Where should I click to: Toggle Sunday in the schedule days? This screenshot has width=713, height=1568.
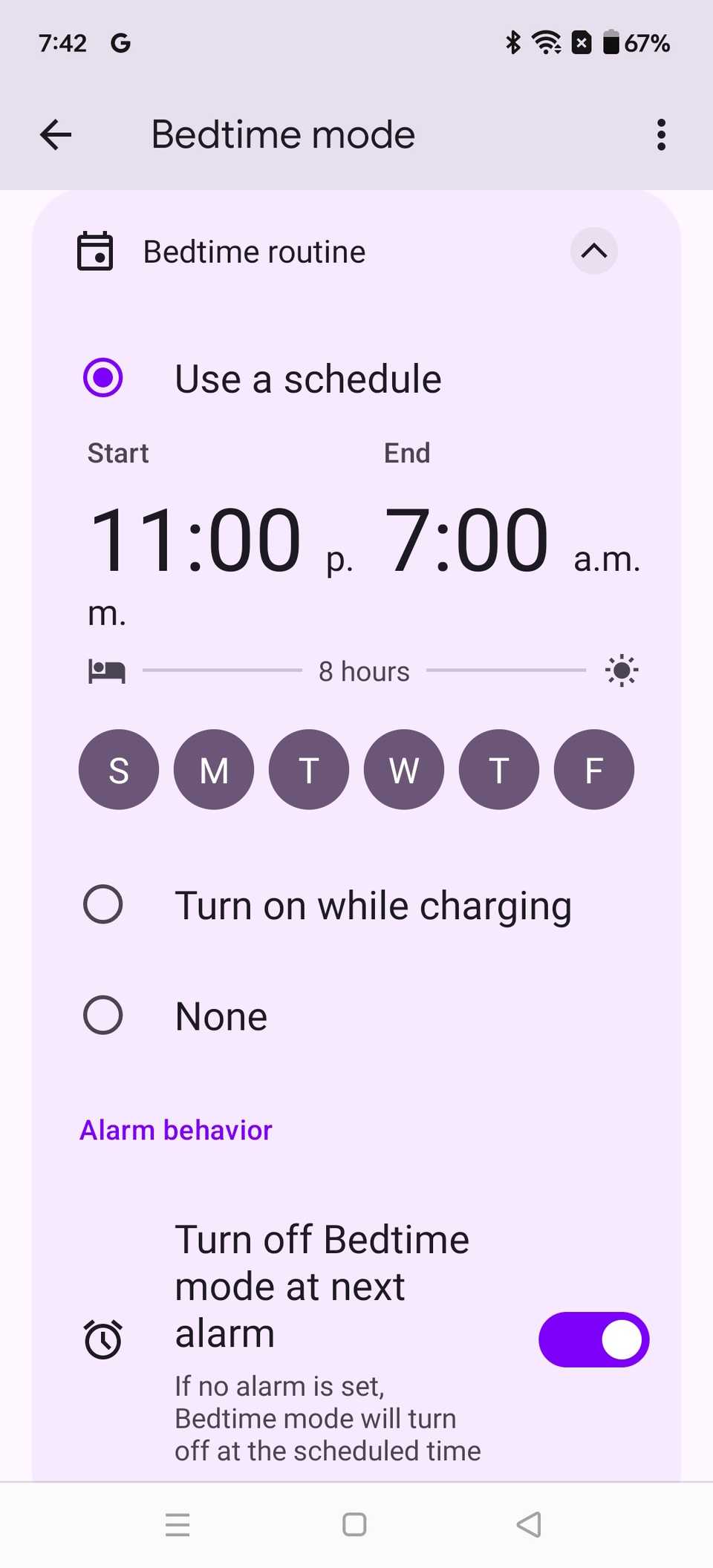pyautogui.click(x=118, y=770)
